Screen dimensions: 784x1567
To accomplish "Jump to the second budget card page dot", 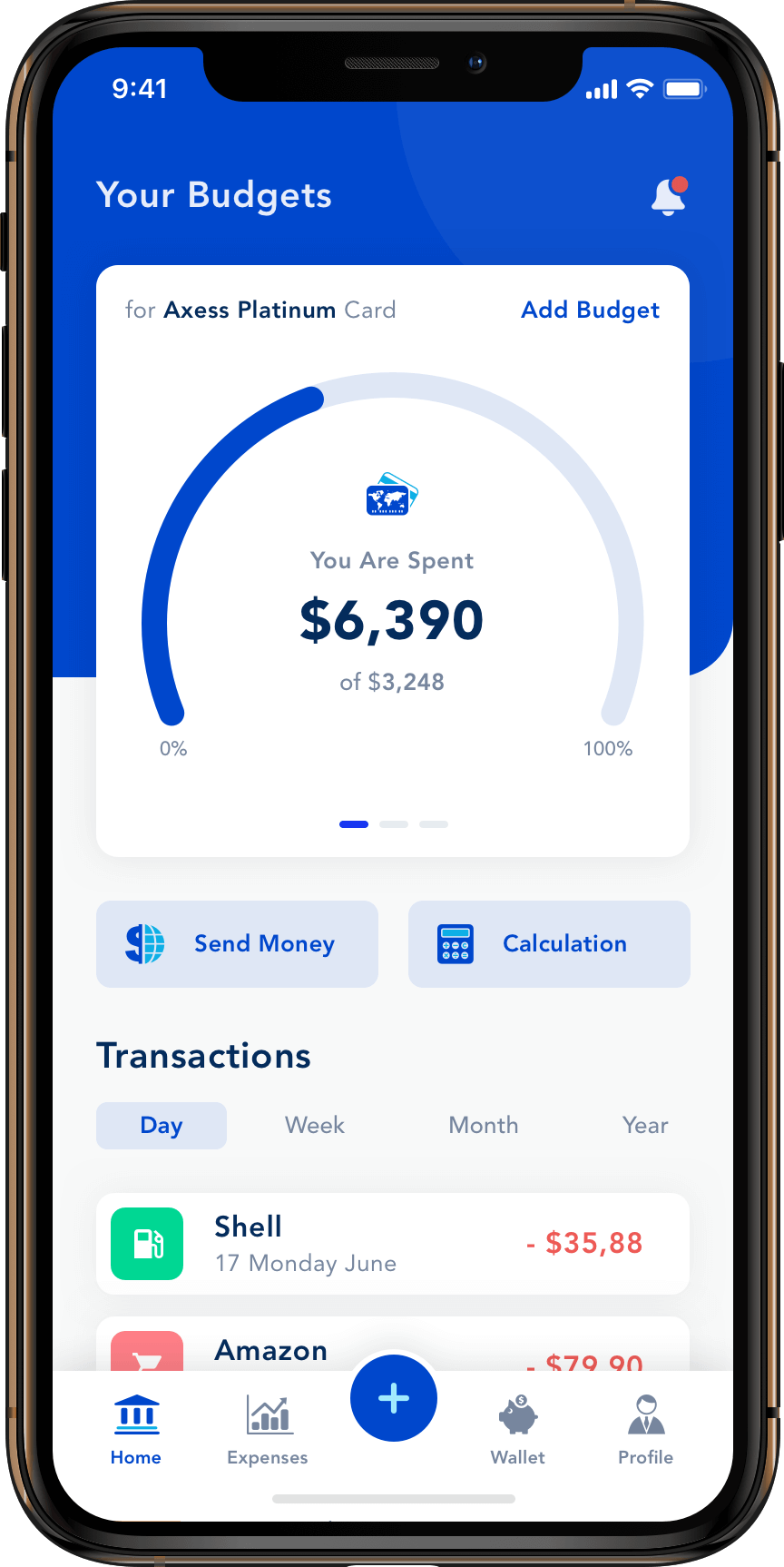I will point(394,824).
